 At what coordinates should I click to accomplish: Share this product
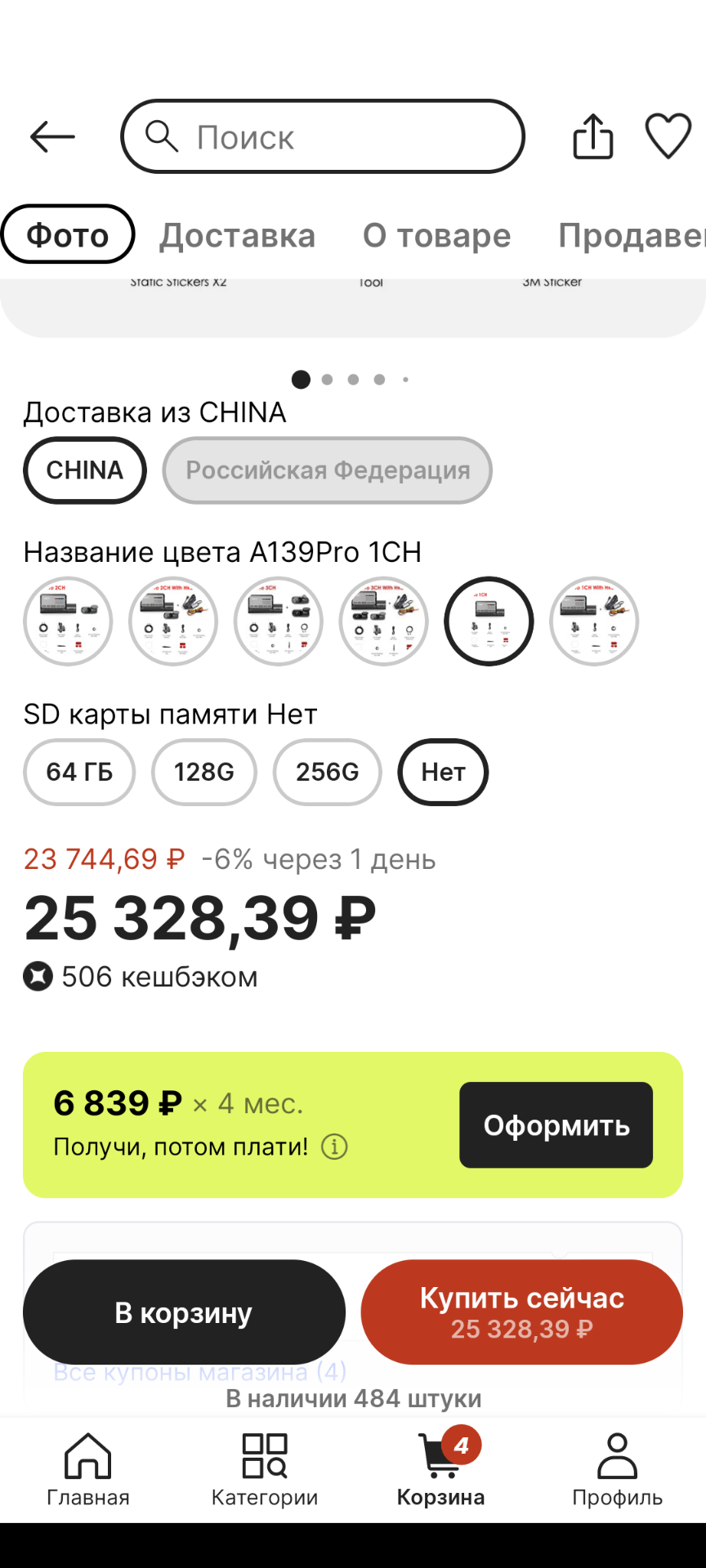click(x=592, y=136)
